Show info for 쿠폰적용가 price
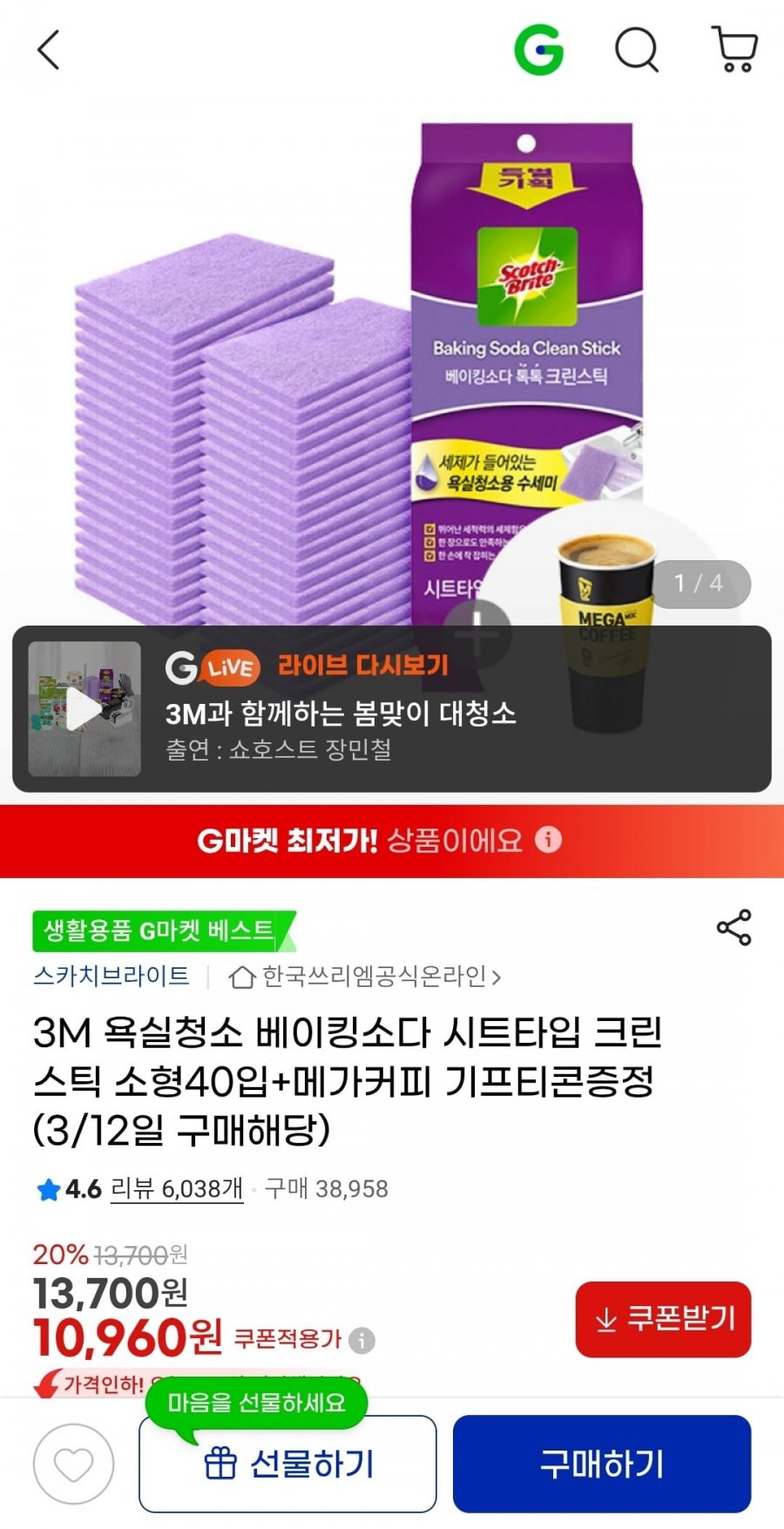This screenshot has height=1529, width=784. click(x=362, y=1340)
